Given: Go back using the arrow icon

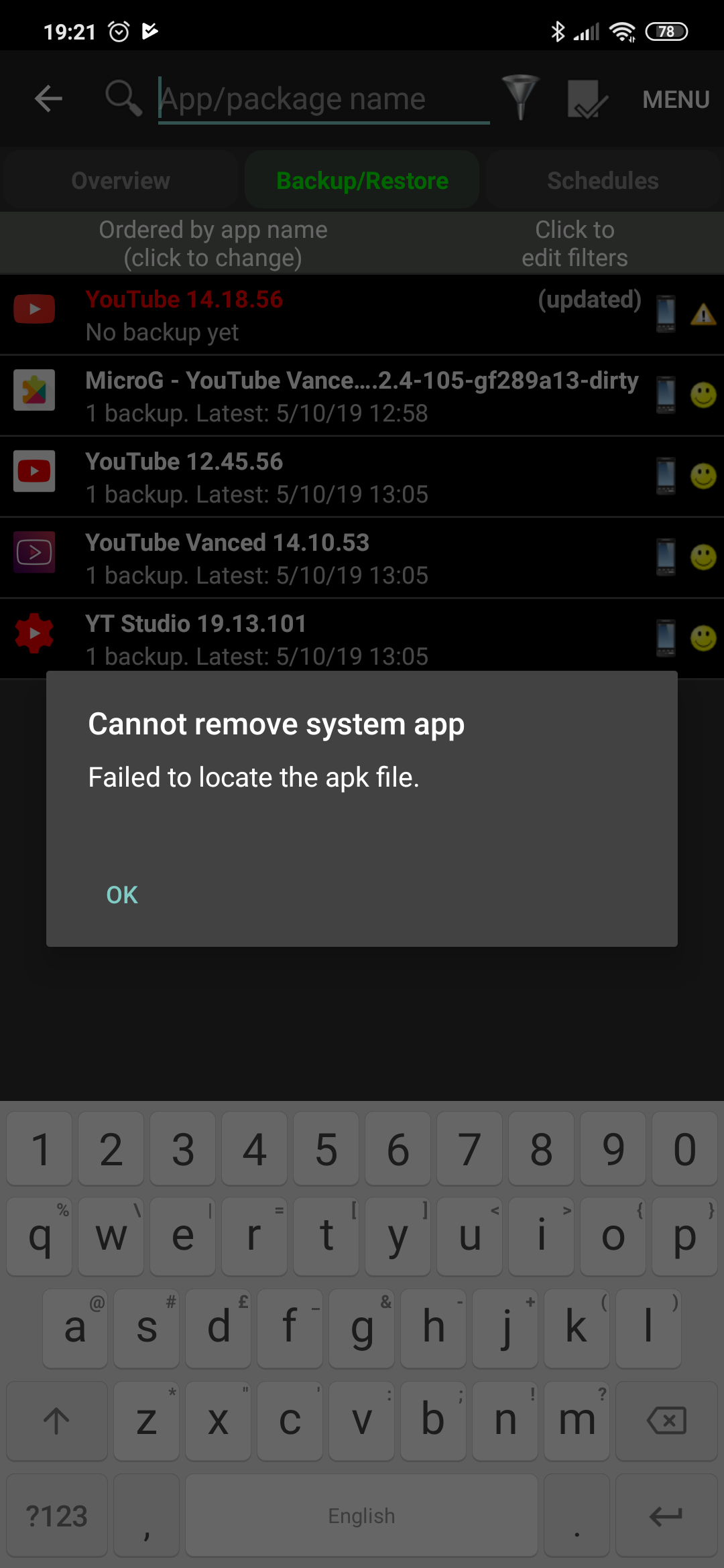Looking at the screenshot, I should [x=48, y=99].
